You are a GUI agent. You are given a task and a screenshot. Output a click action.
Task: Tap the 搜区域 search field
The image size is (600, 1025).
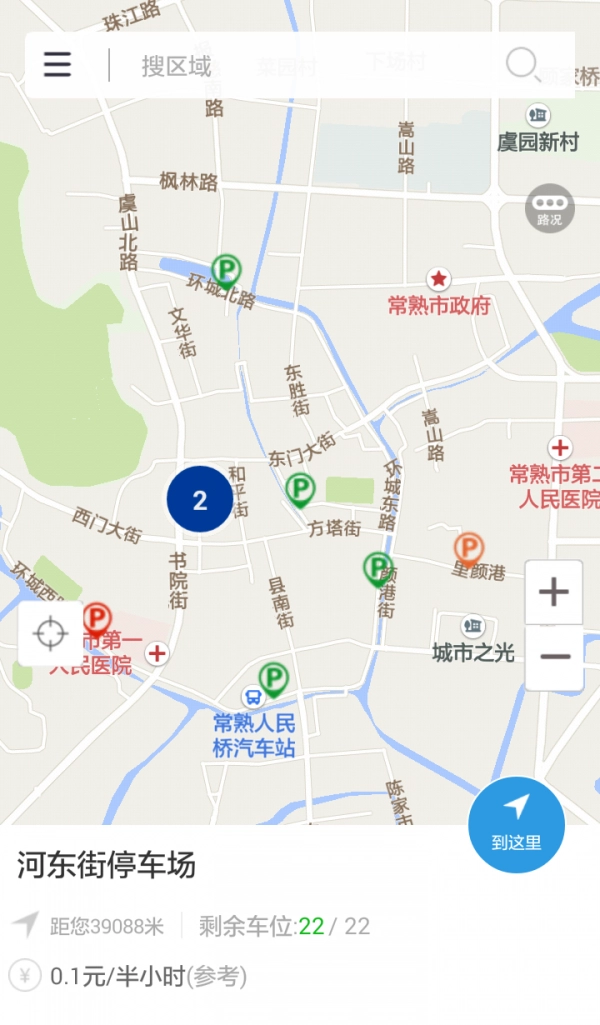300,66
